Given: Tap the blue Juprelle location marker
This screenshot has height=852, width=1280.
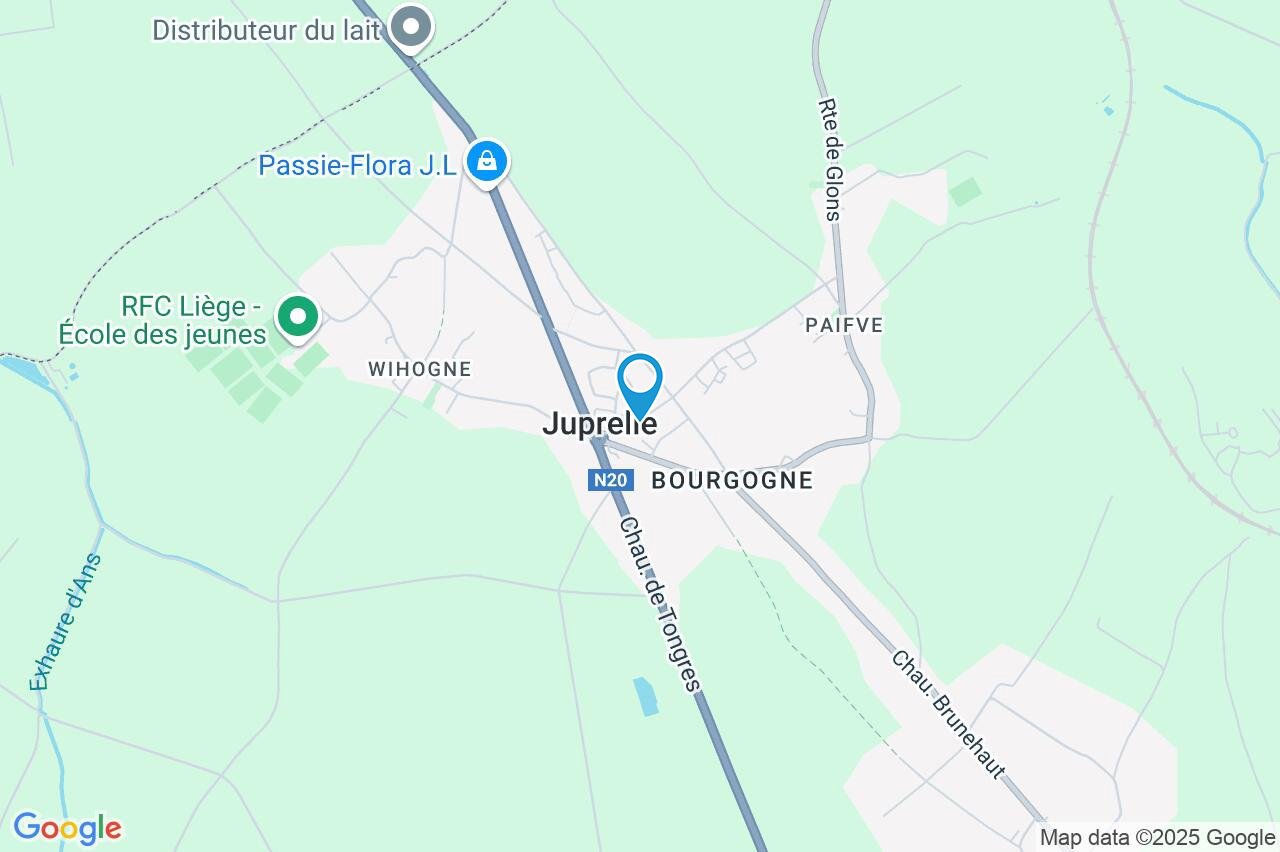Looking at the screenshot, I should (640, 383).
